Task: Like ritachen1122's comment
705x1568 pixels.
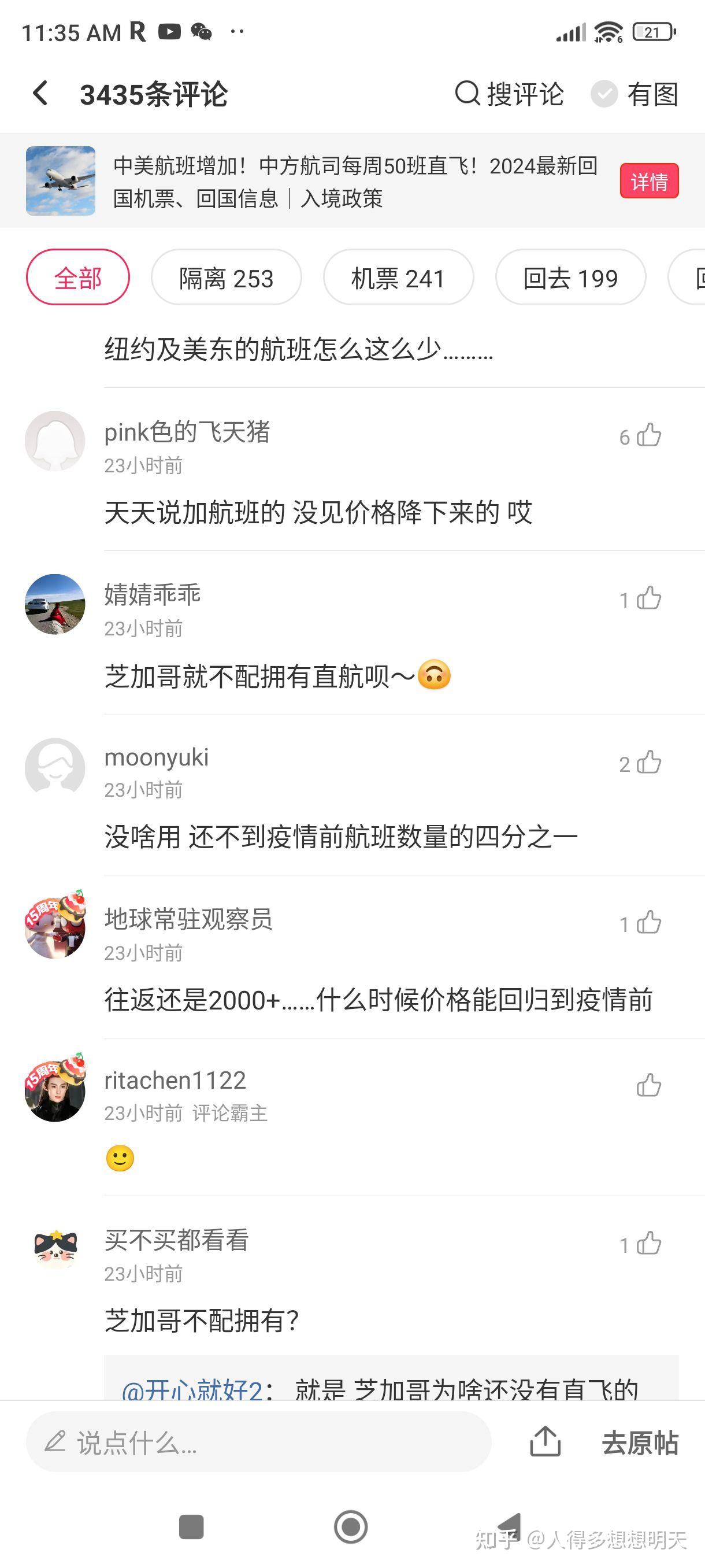Action: [x=648, y=1085]
